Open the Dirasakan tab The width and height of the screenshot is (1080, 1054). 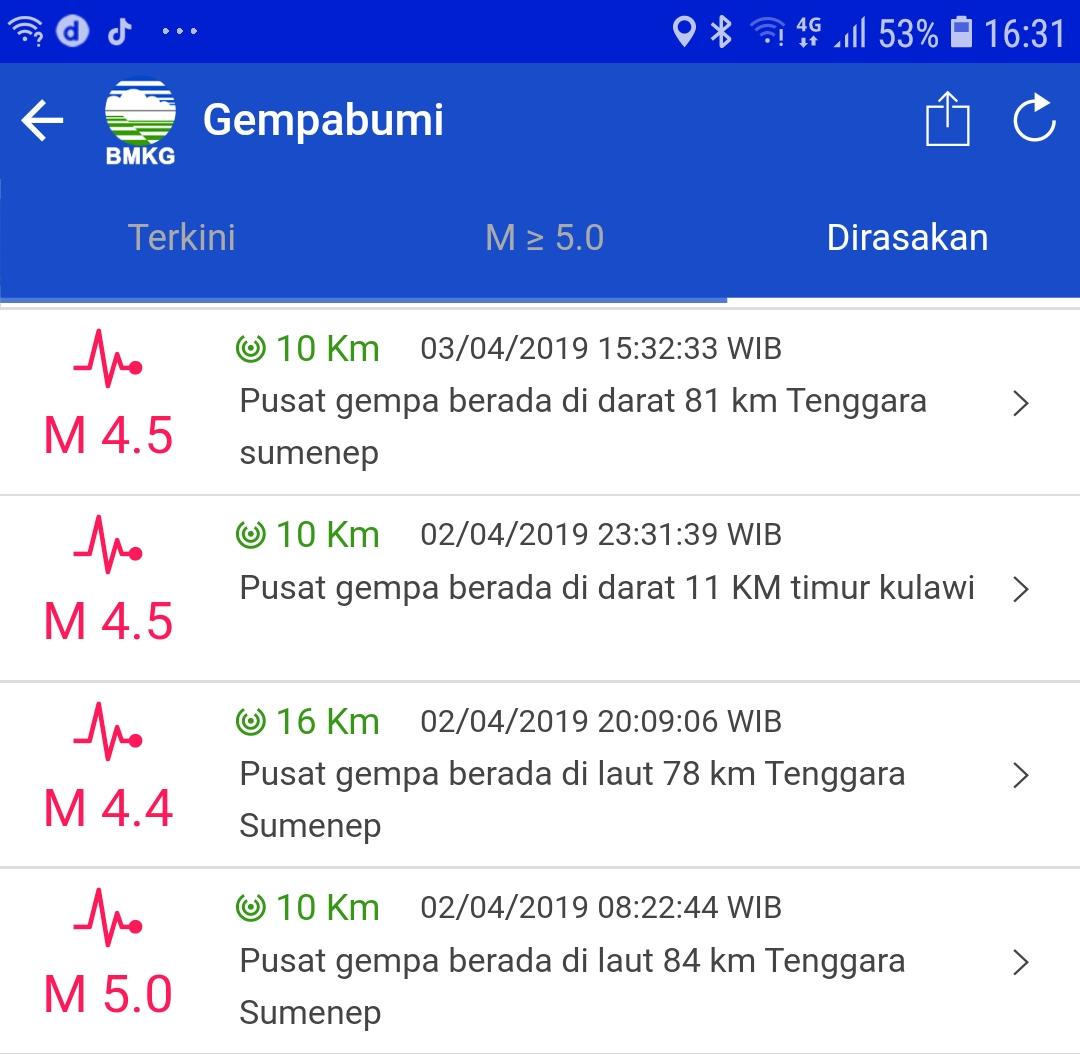pos(906,238)
